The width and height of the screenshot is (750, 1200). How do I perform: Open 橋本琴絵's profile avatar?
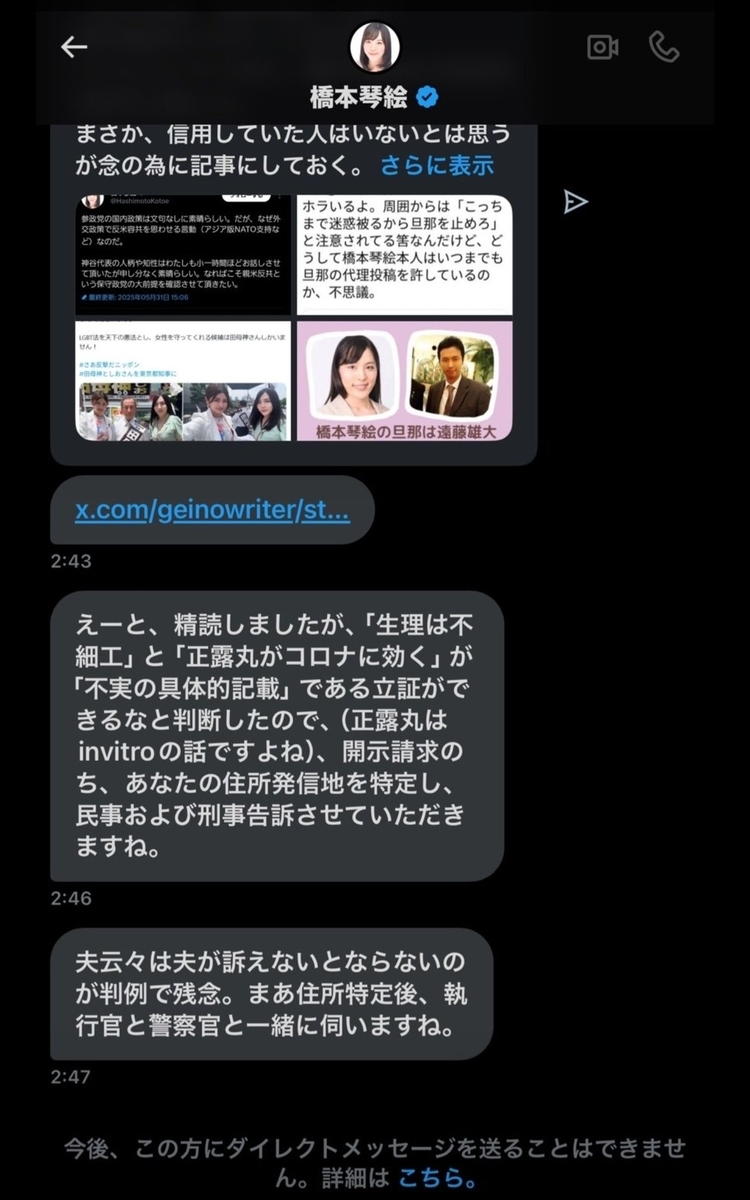[374, 47]
